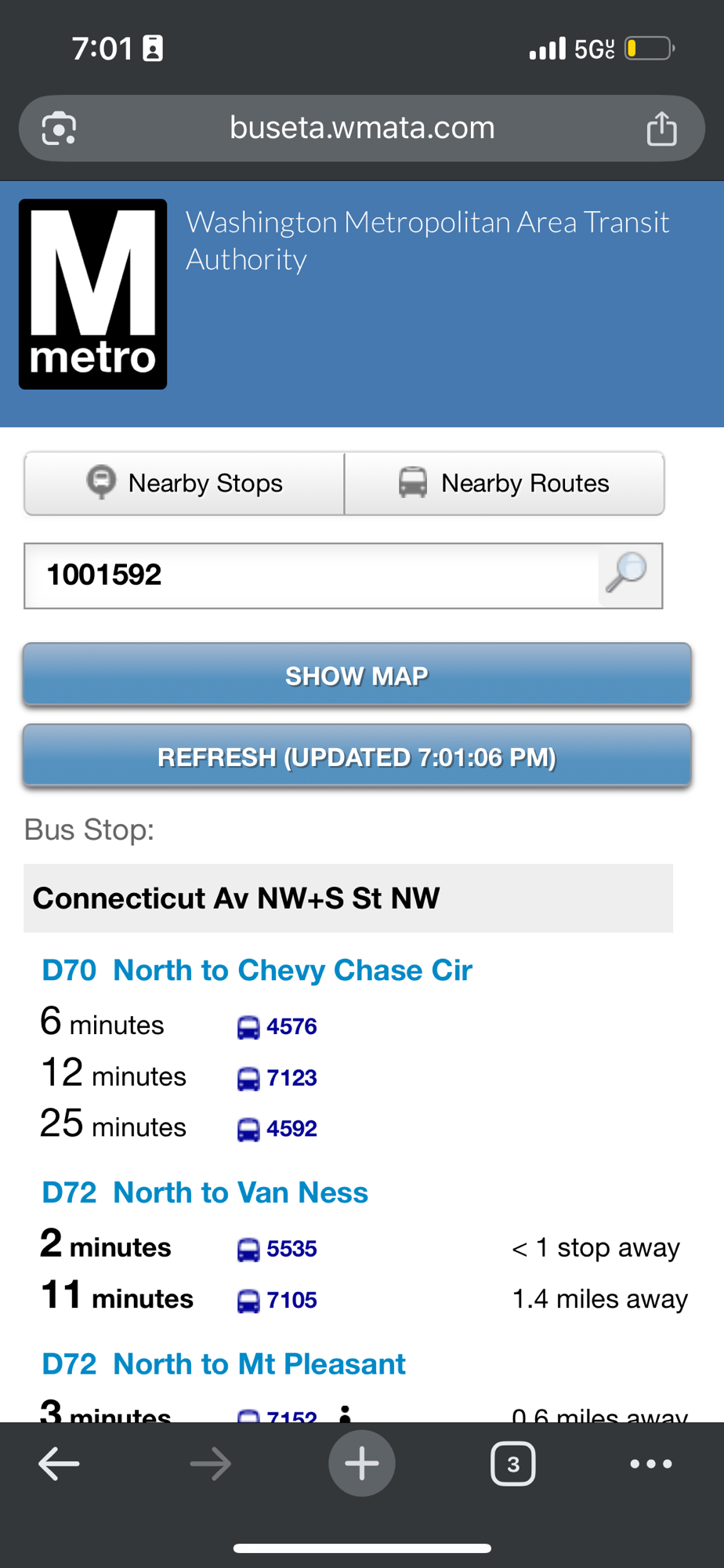The image size is (724, 1568).
Task: Tap the magnifying glass search icon
Action: pos(628,575)
